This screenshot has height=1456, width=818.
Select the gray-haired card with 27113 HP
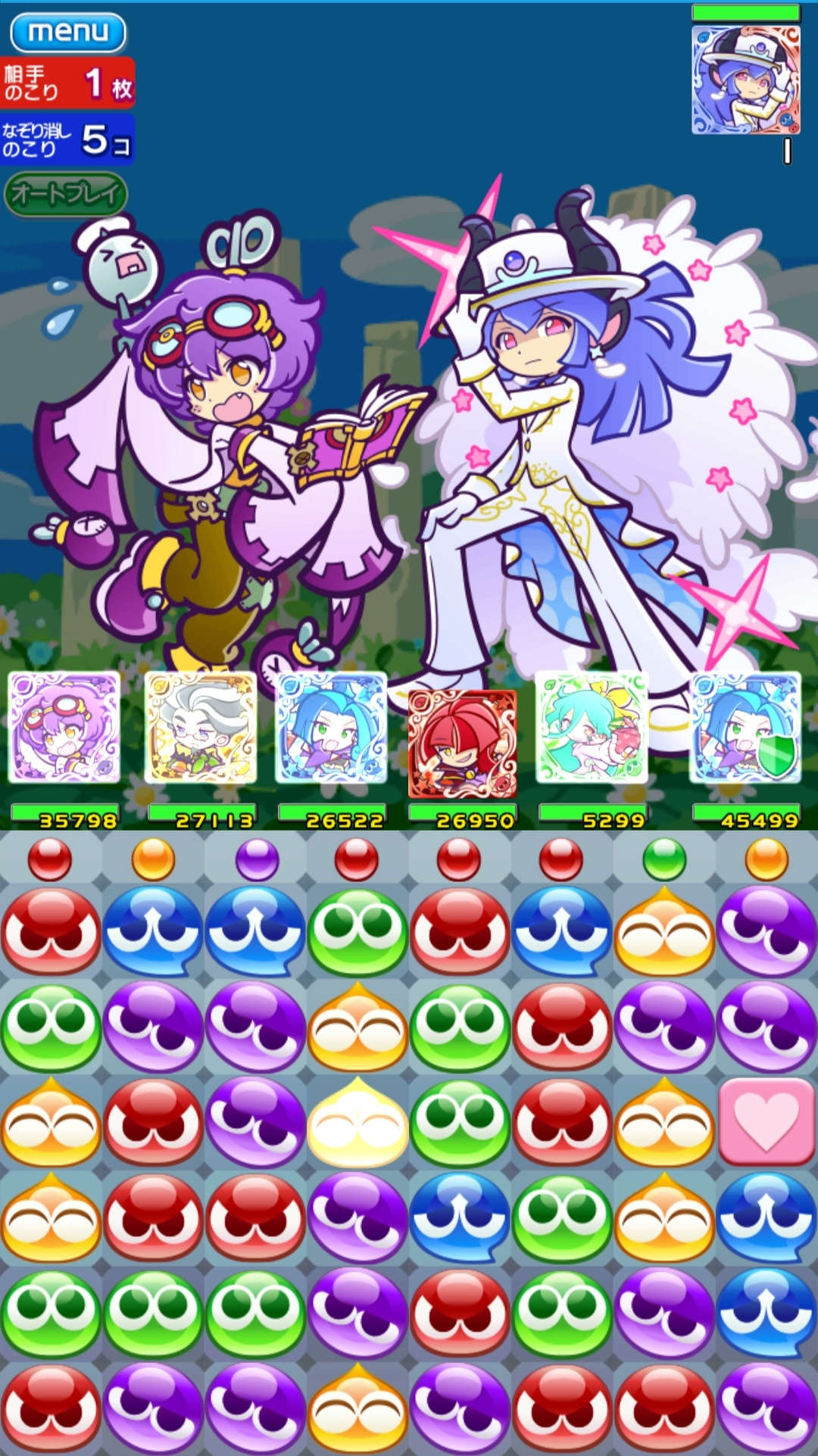tap(201, 727)
